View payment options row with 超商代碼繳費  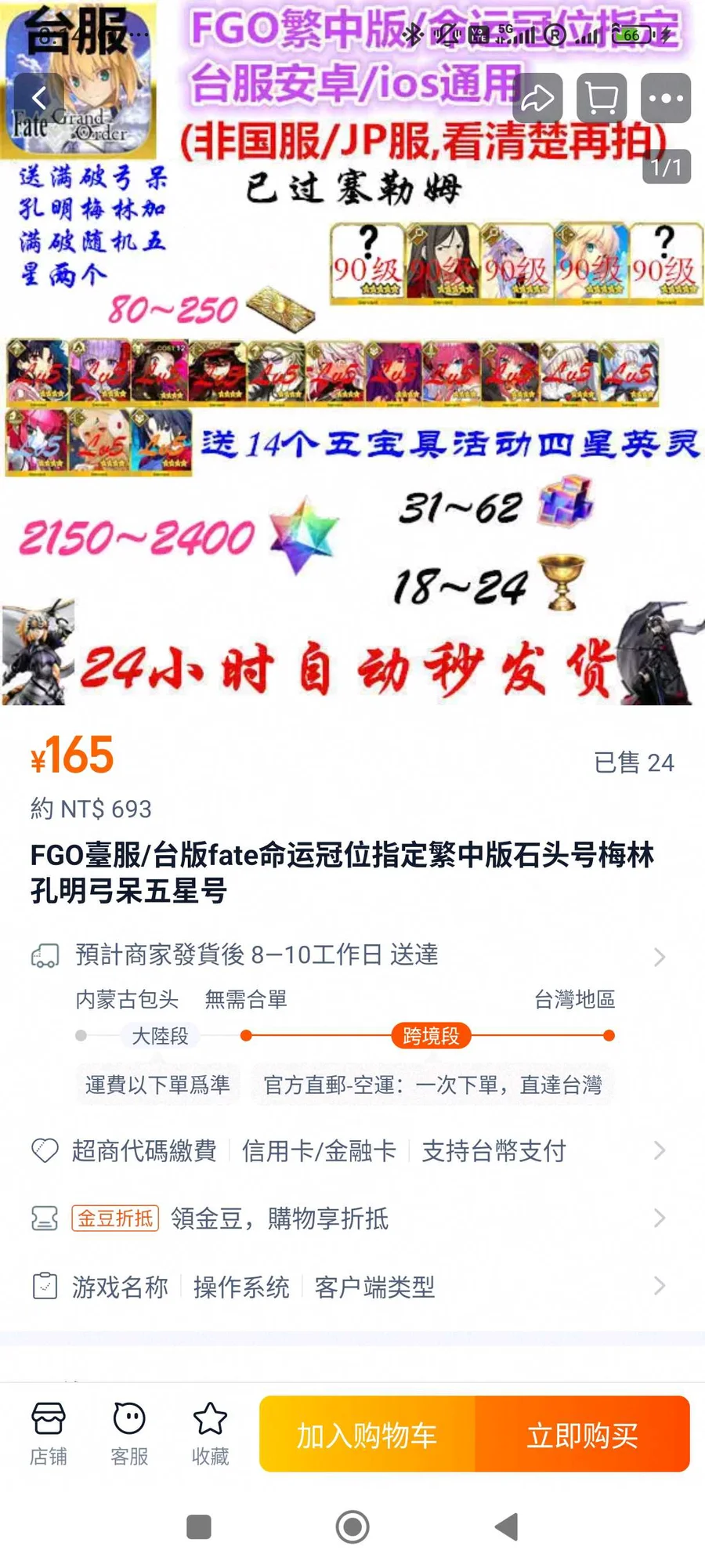[x=352, y=1151]
